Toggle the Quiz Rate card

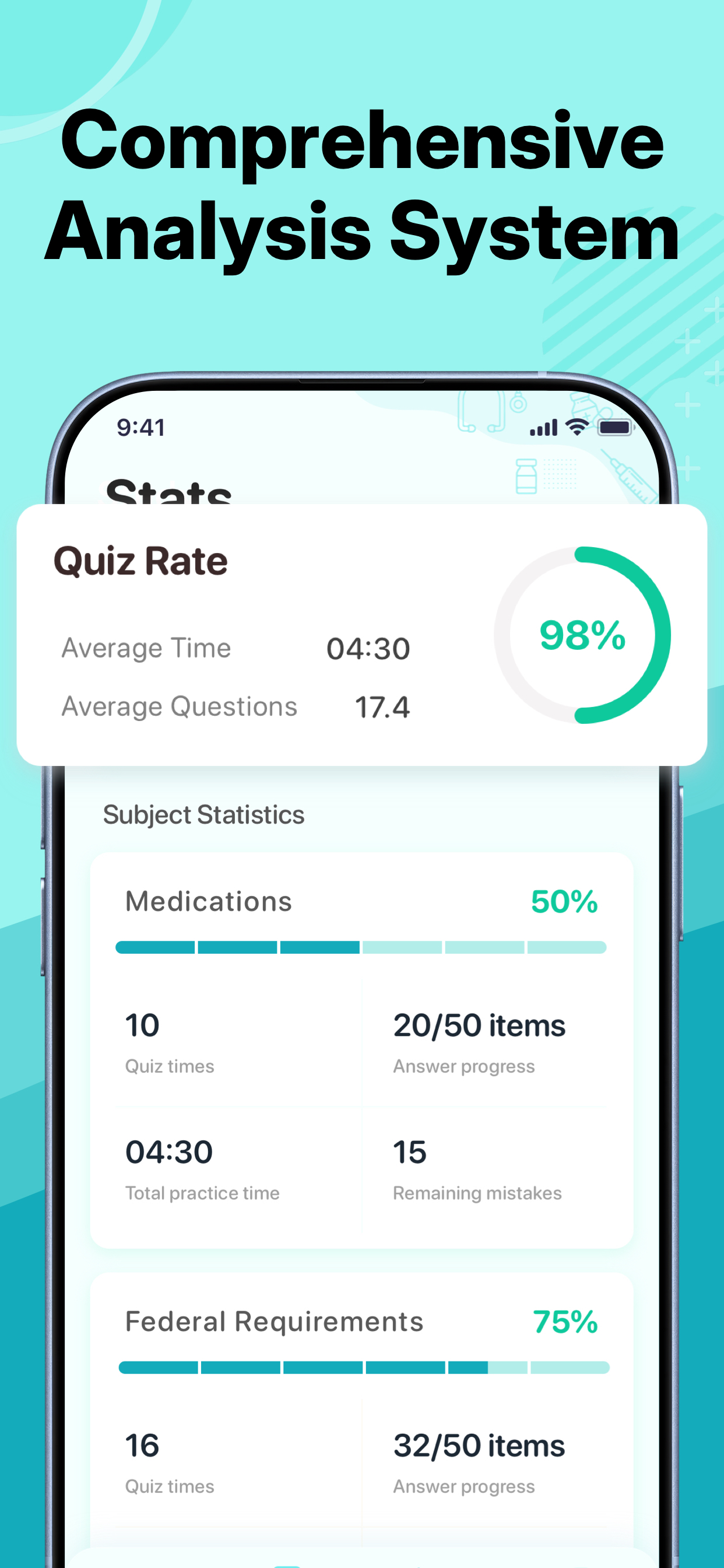point(362,633)
